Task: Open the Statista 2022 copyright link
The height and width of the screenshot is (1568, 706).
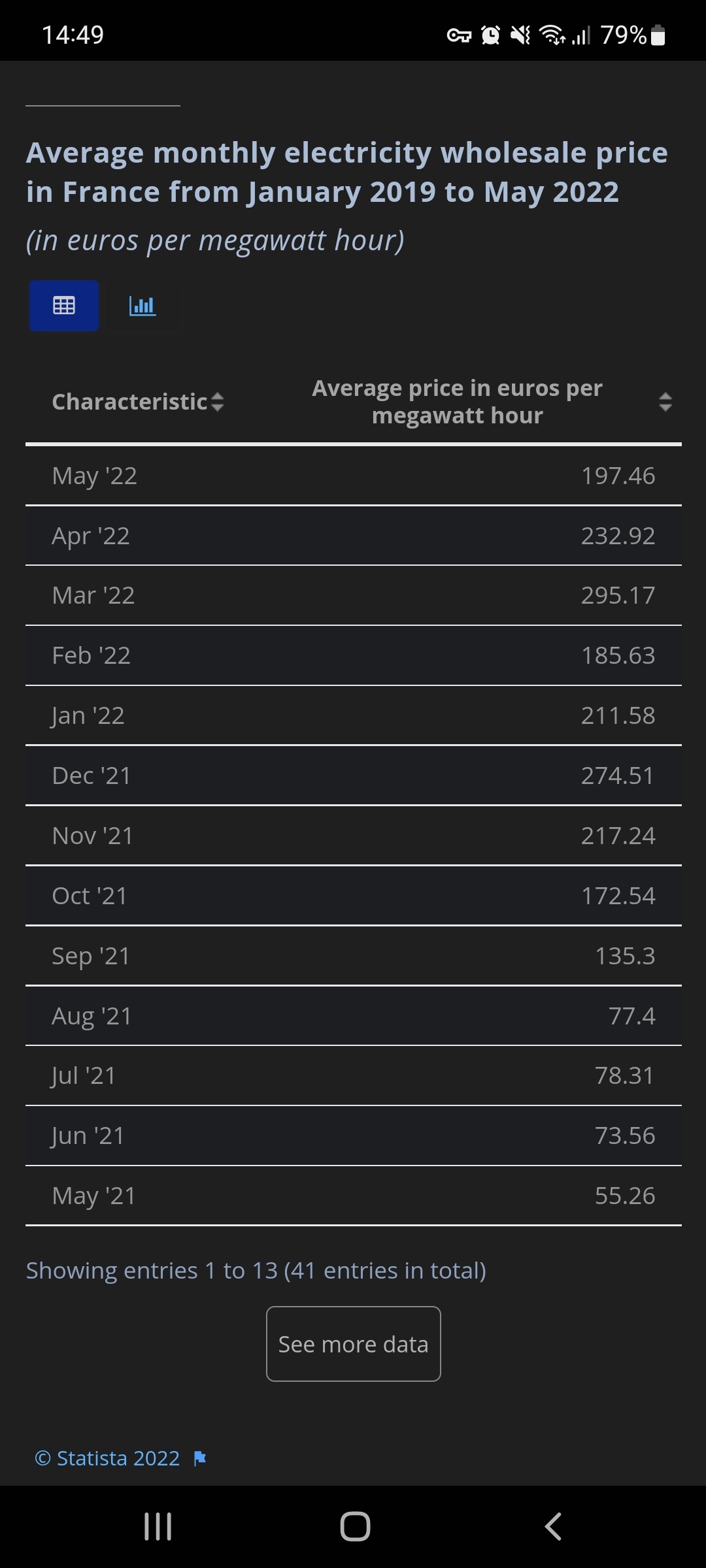Action: pos(107,1458)
